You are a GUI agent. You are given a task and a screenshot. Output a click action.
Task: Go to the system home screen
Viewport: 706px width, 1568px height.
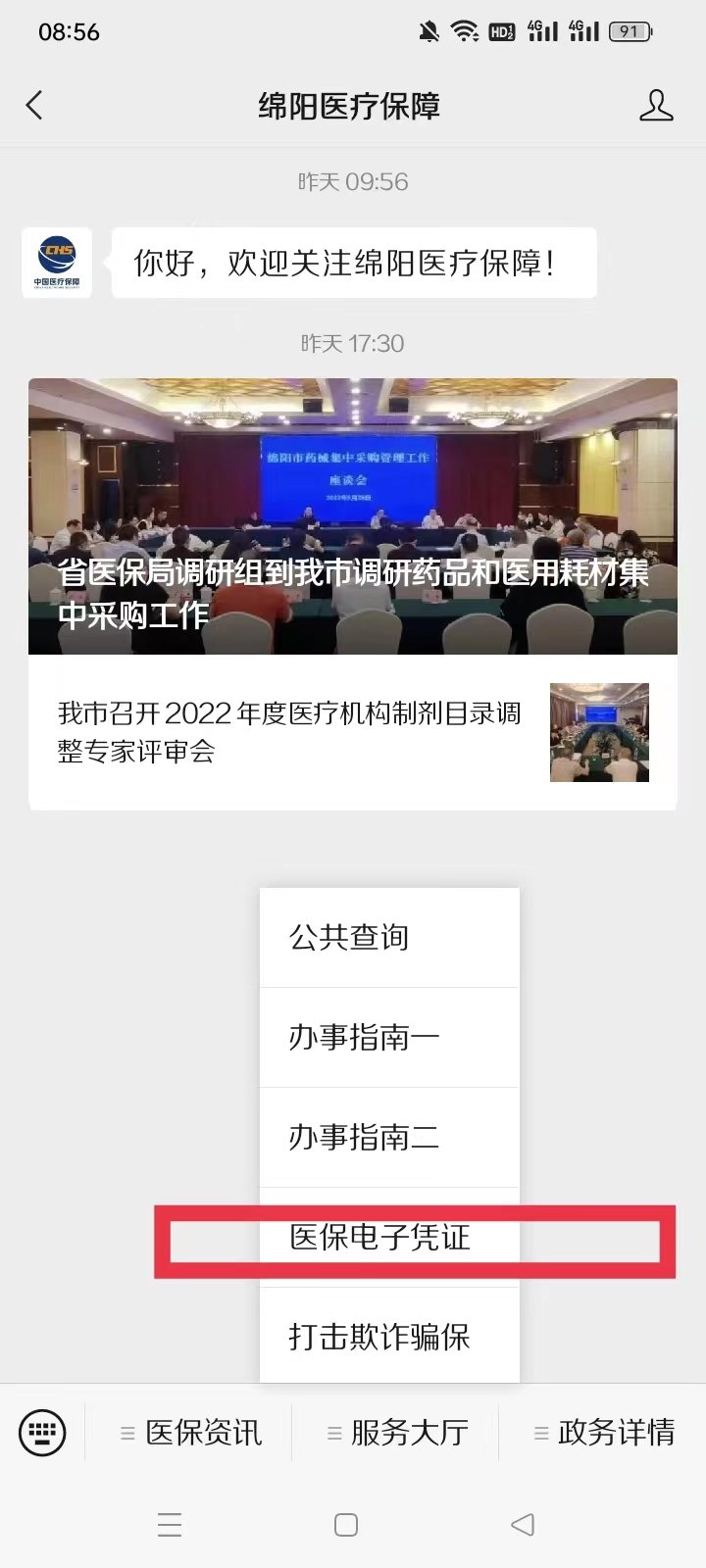[346, 1525]
